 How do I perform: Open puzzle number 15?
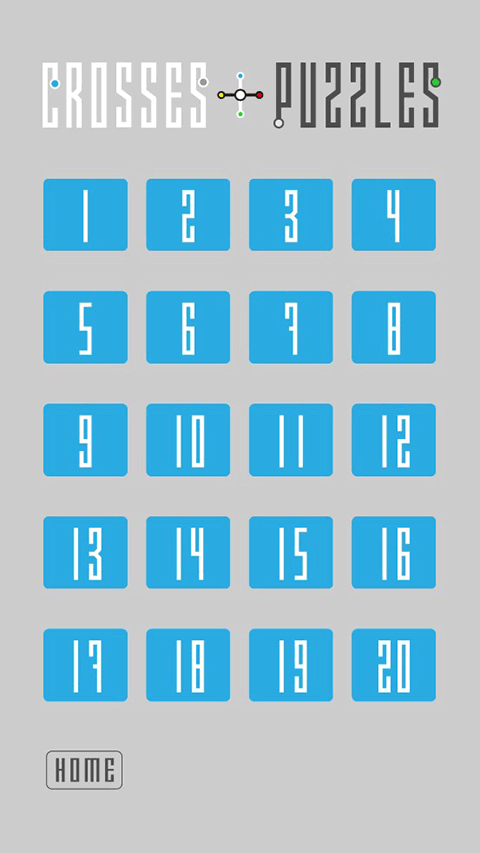291,552
